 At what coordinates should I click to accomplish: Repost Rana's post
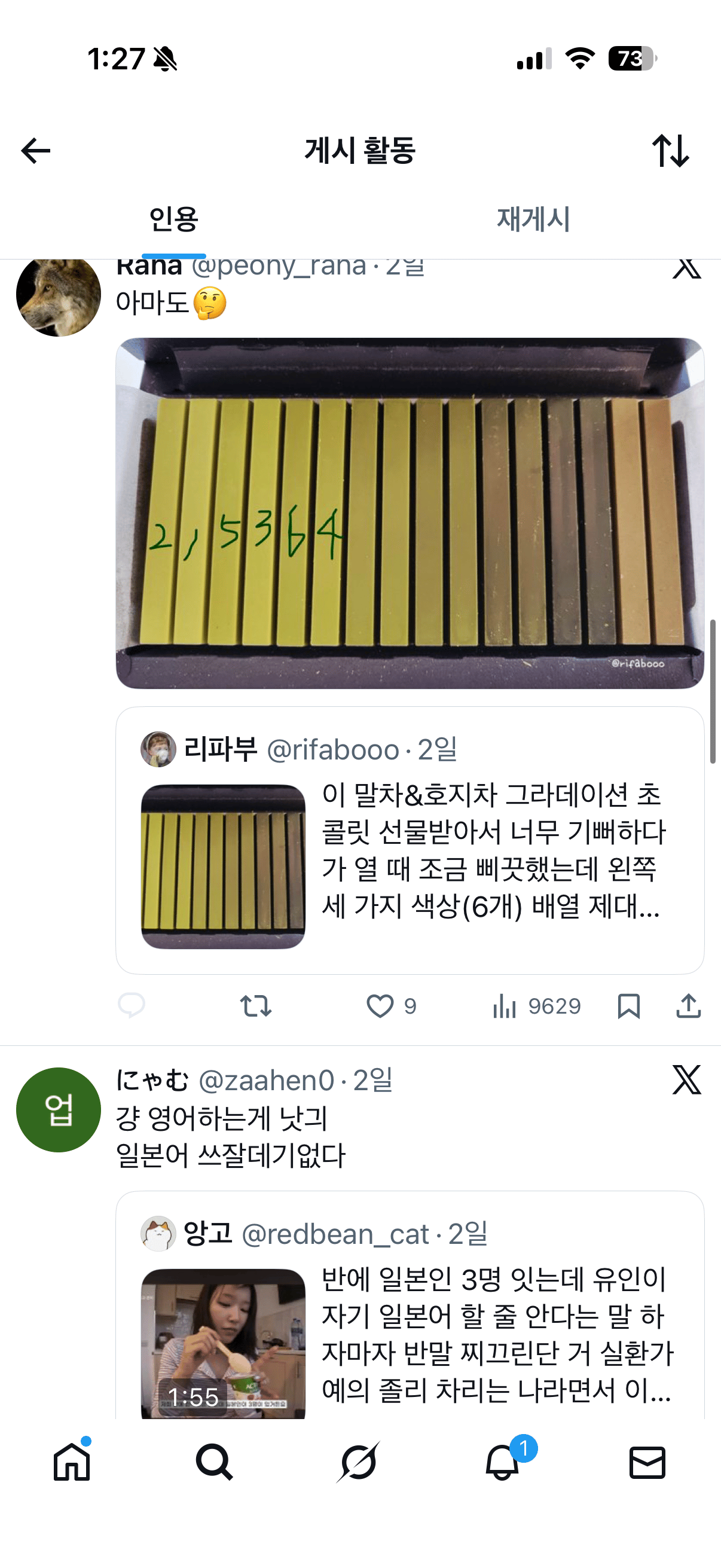tap(255, 1006)
